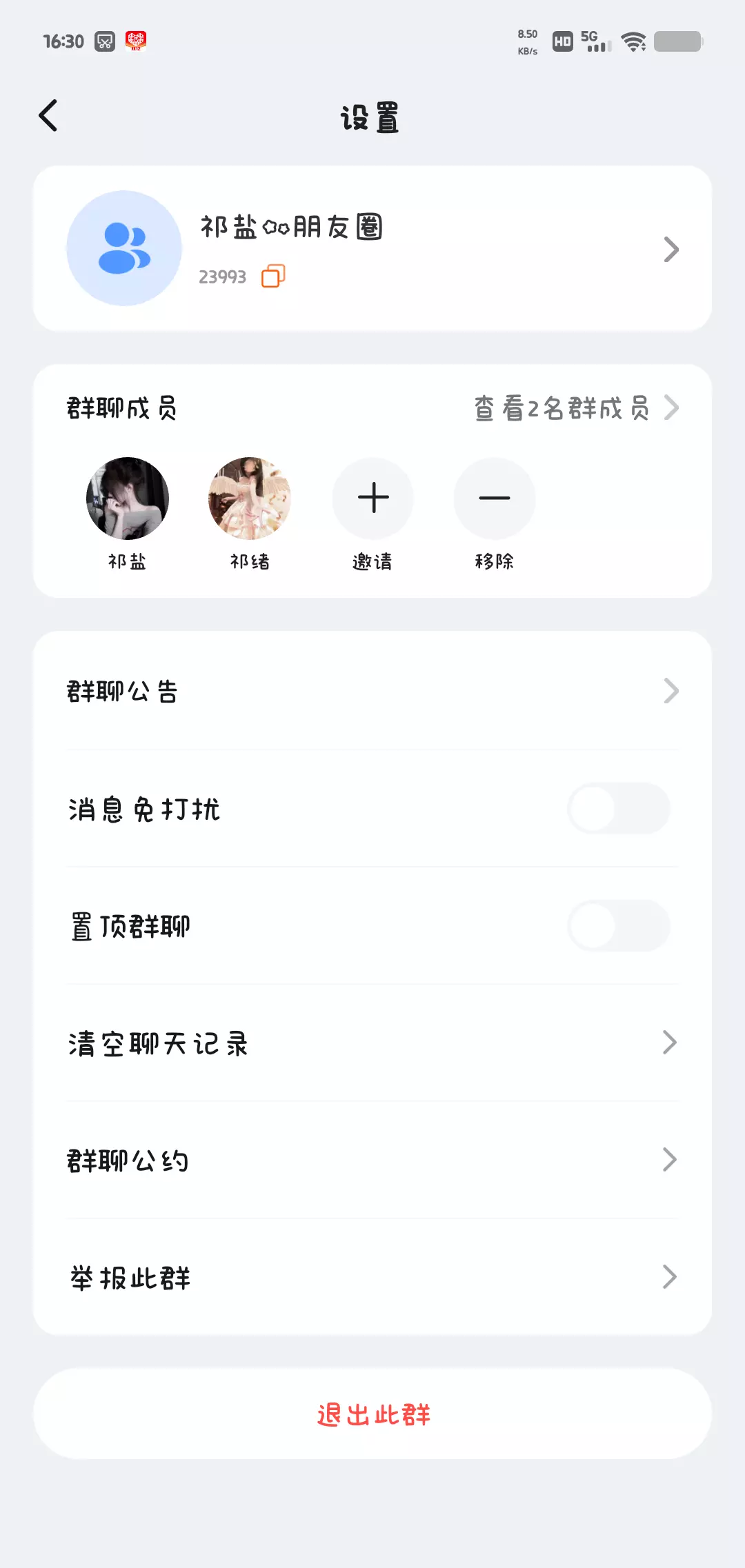Open 群聊公约
Viewport: 745px width, 1568px height.
372,1160
